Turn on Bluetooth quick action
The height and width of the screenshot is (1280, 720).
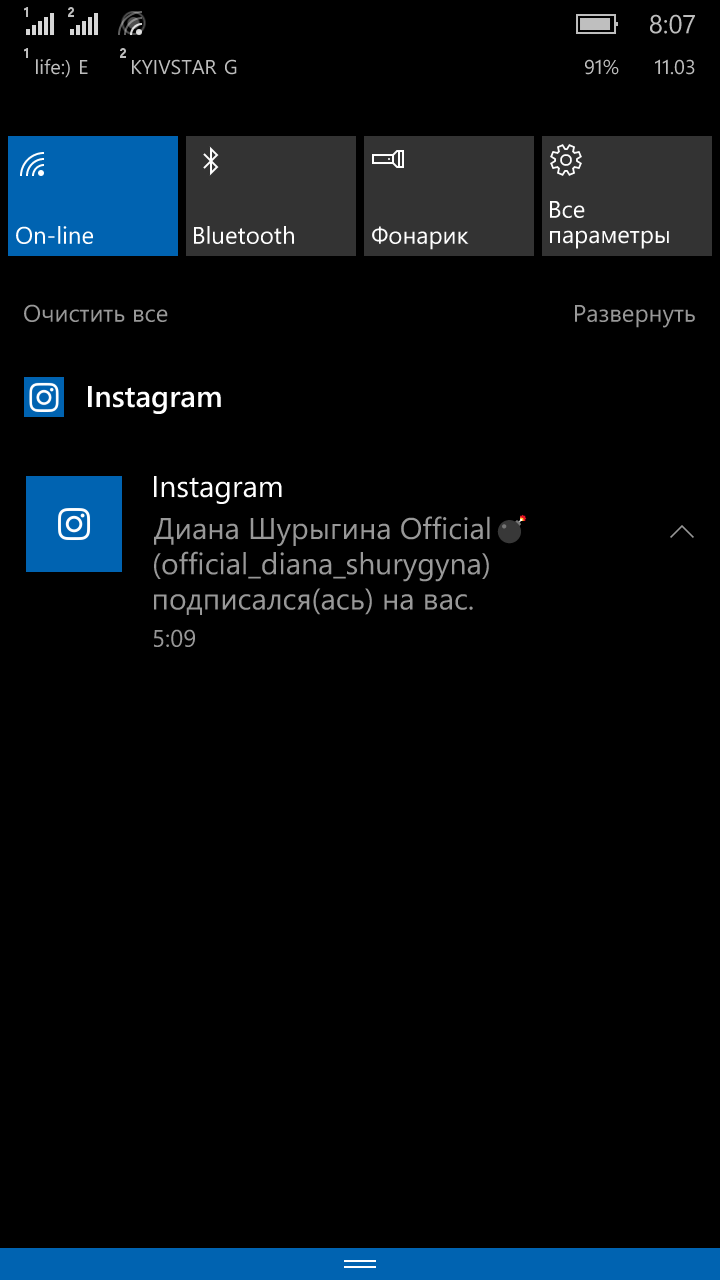271,196
